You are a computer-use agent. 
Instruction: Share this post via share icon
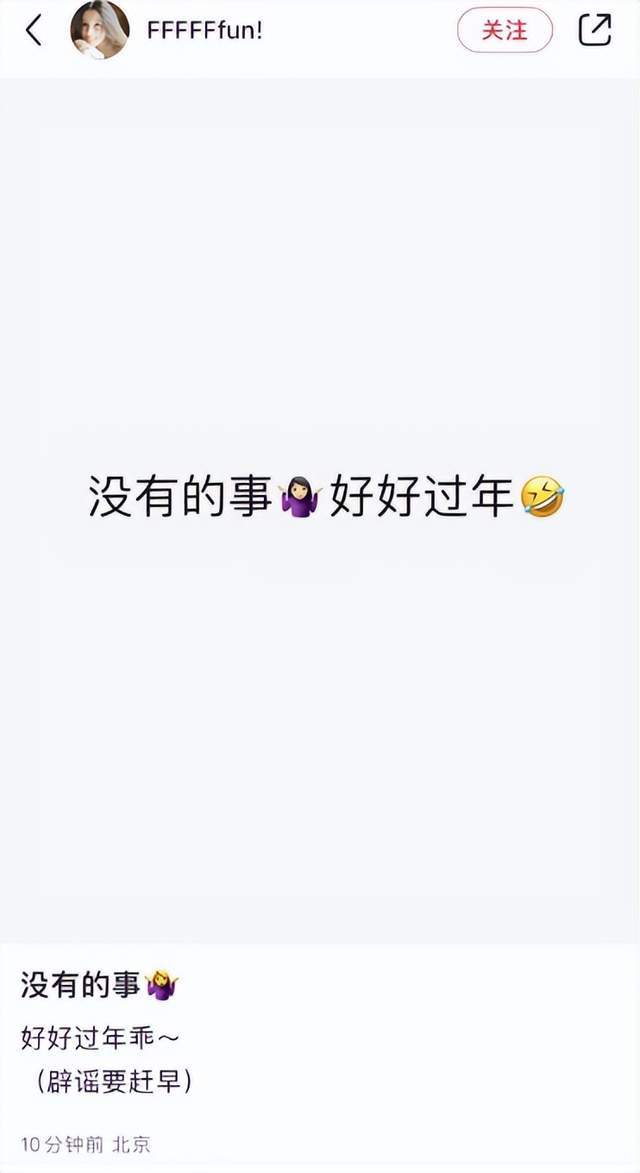point(595,30)
